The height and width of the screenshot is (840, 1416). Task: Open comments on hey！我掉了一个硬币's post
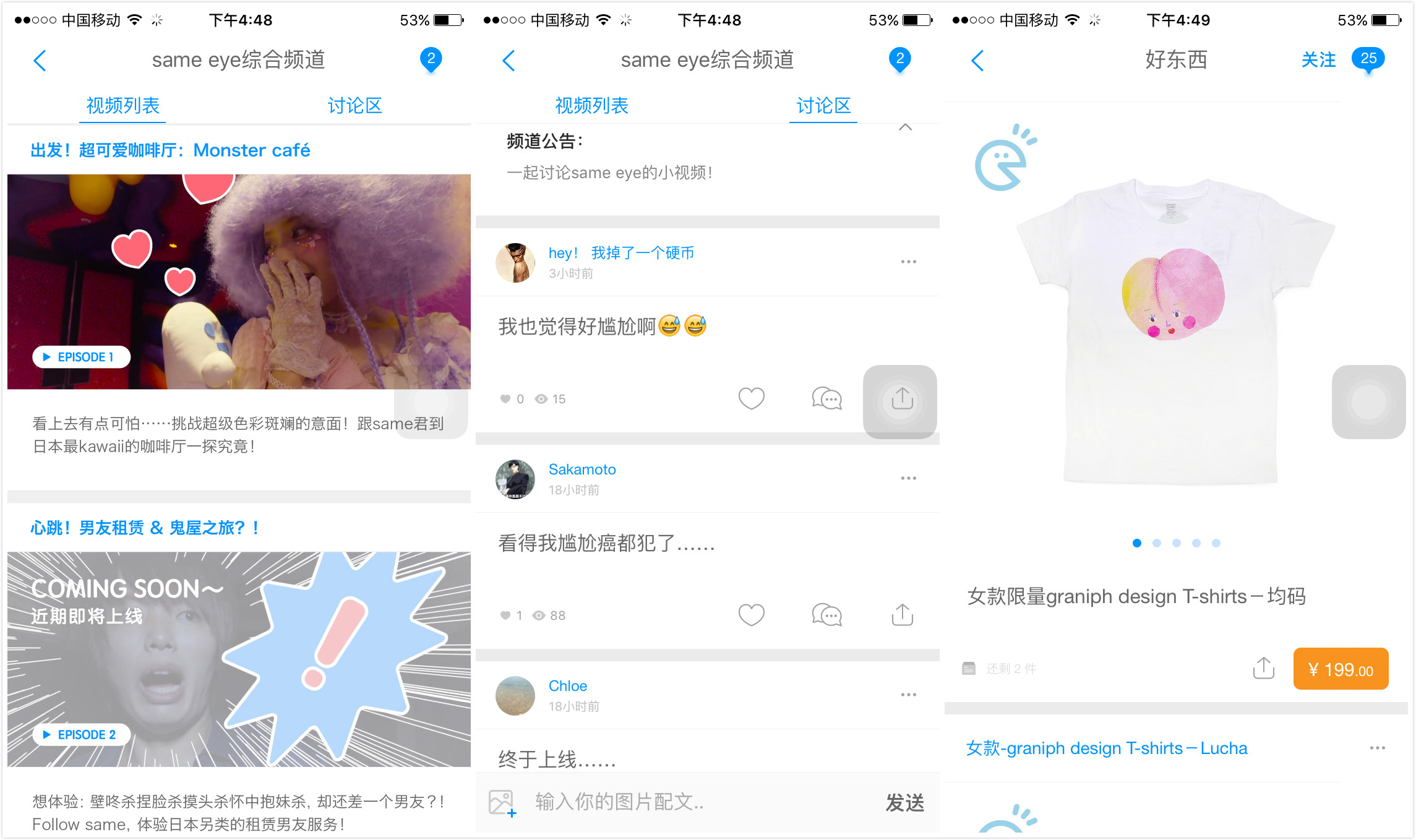pos(826,398)
